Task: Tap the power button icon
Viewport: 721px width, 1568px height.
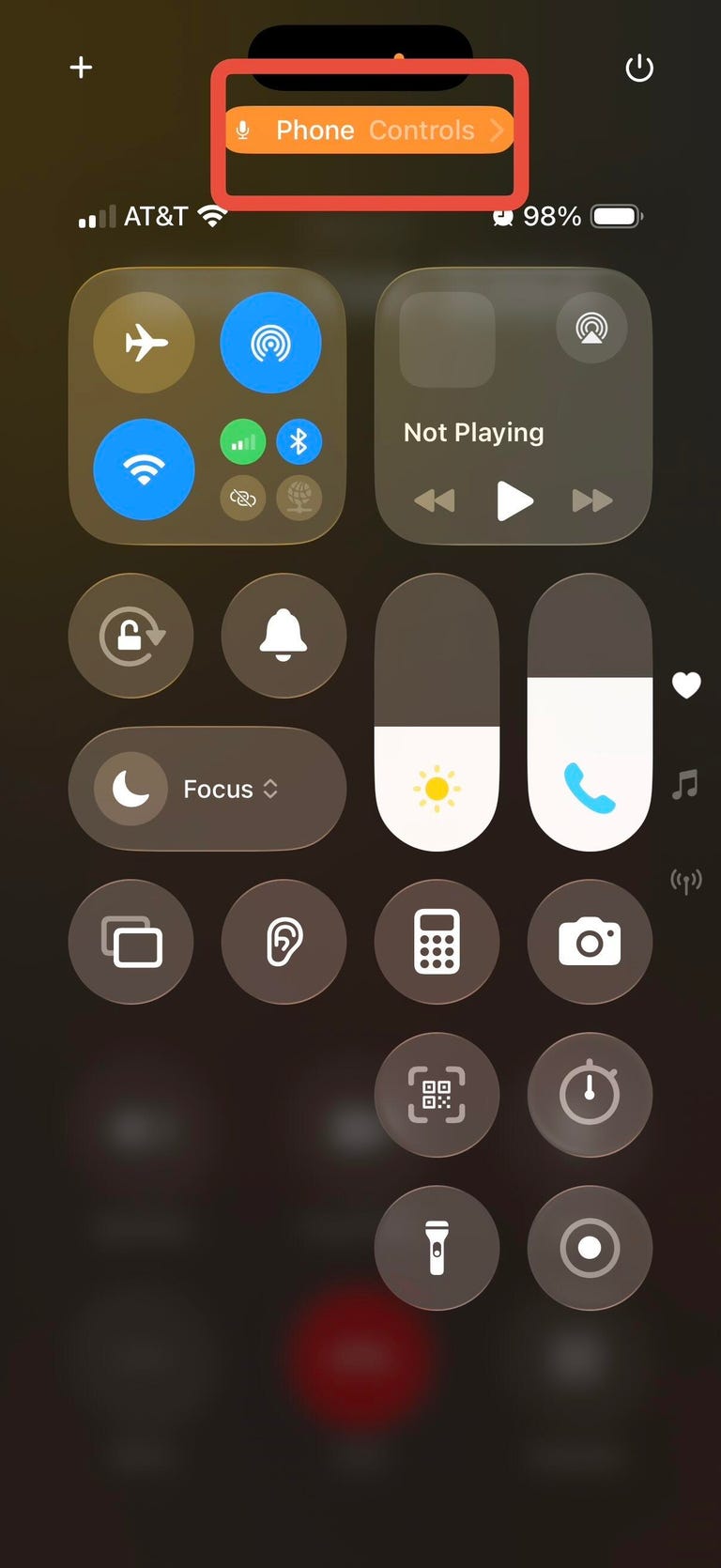Action: click(639, 68)
